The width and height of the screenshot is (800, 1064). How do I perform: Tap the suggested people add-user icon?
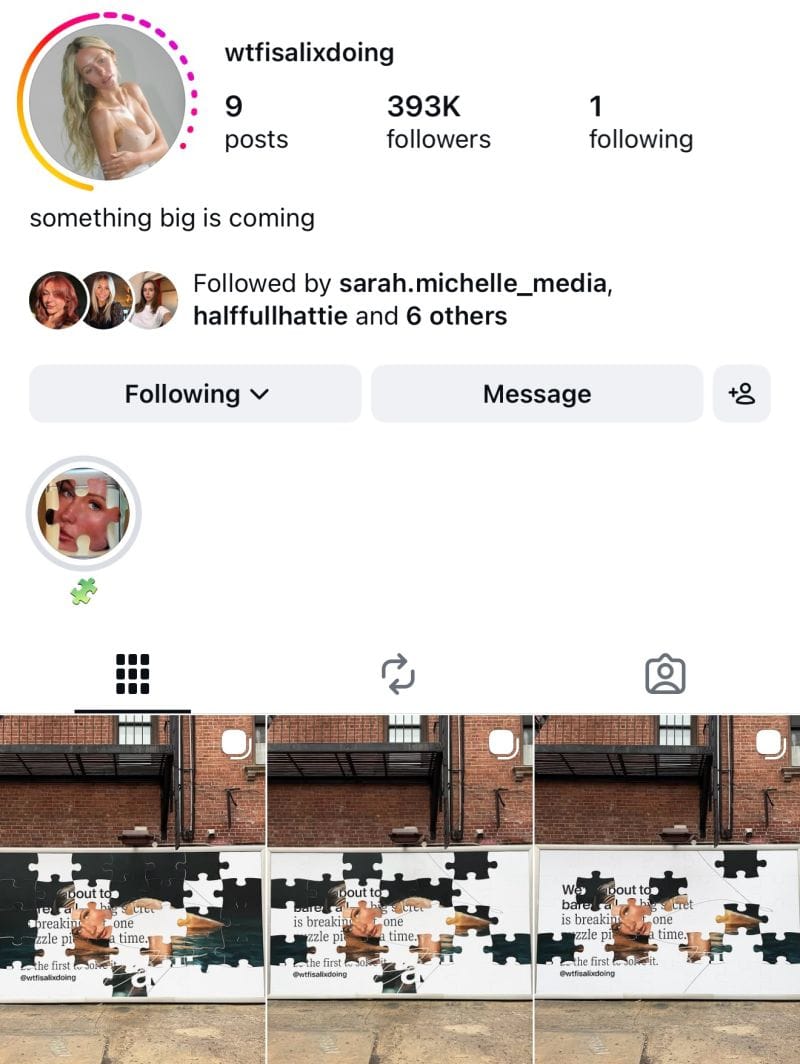741,394
